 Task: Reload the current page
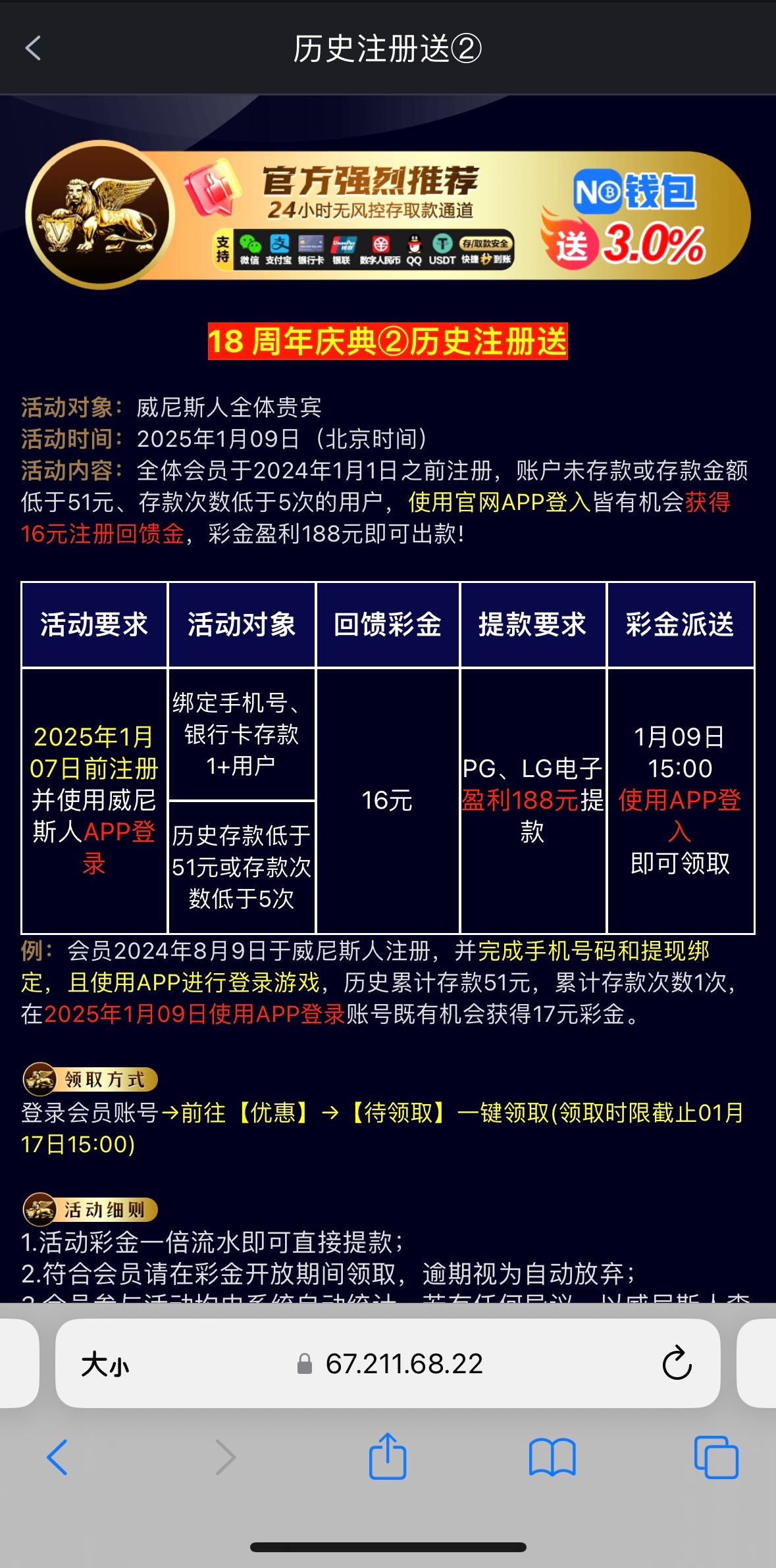(x=676, y=1364)
